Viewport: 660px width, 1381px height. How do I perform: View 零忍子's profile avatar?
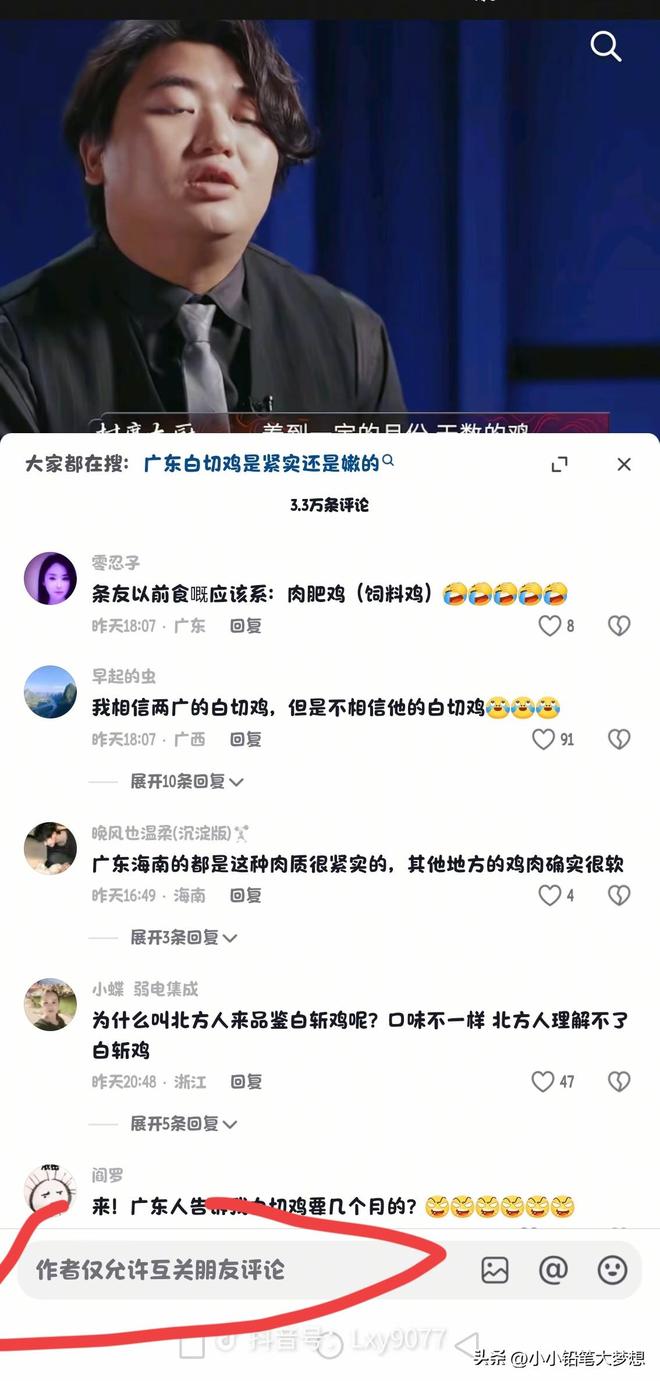click(x=50, y=578)
